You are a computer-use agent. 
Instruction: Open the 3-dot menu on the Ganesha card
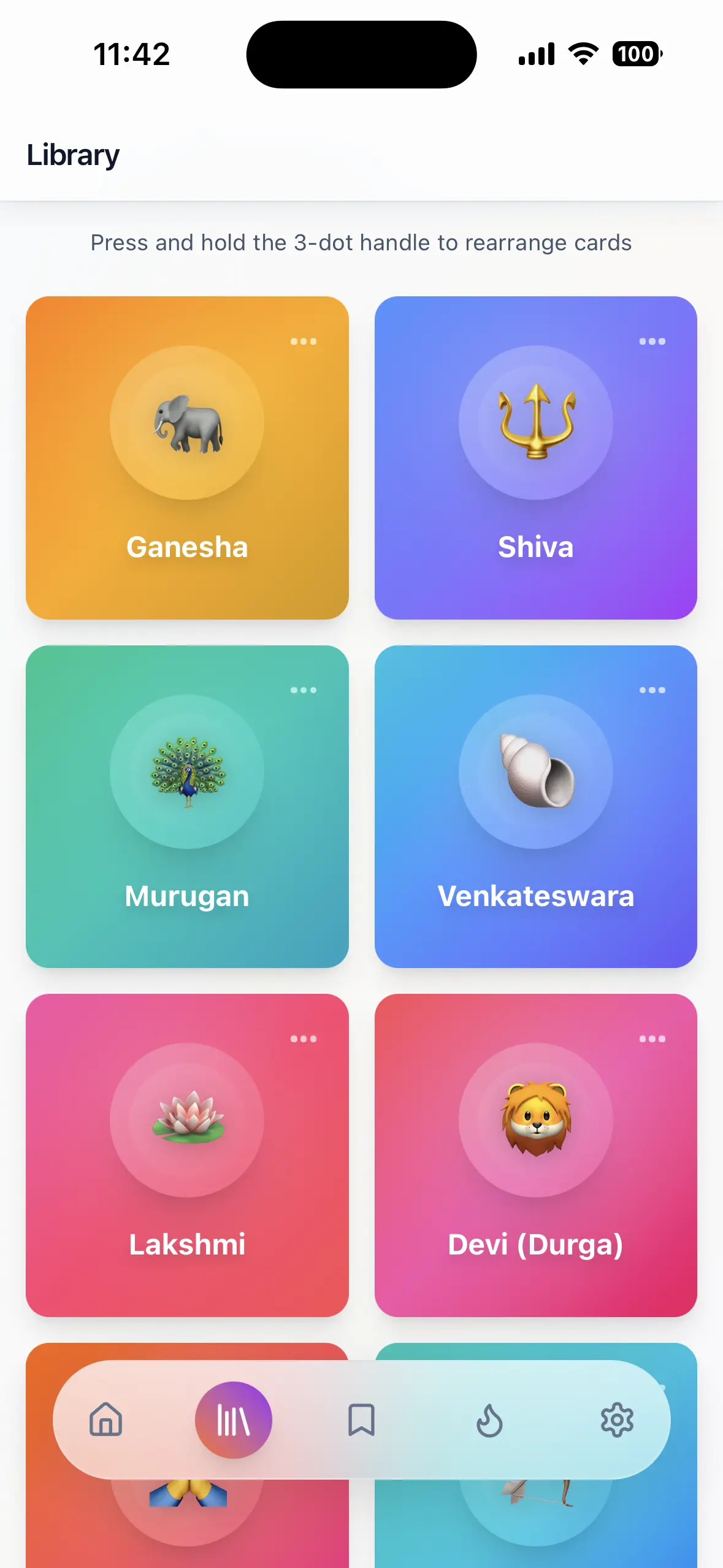pos(305,342)
